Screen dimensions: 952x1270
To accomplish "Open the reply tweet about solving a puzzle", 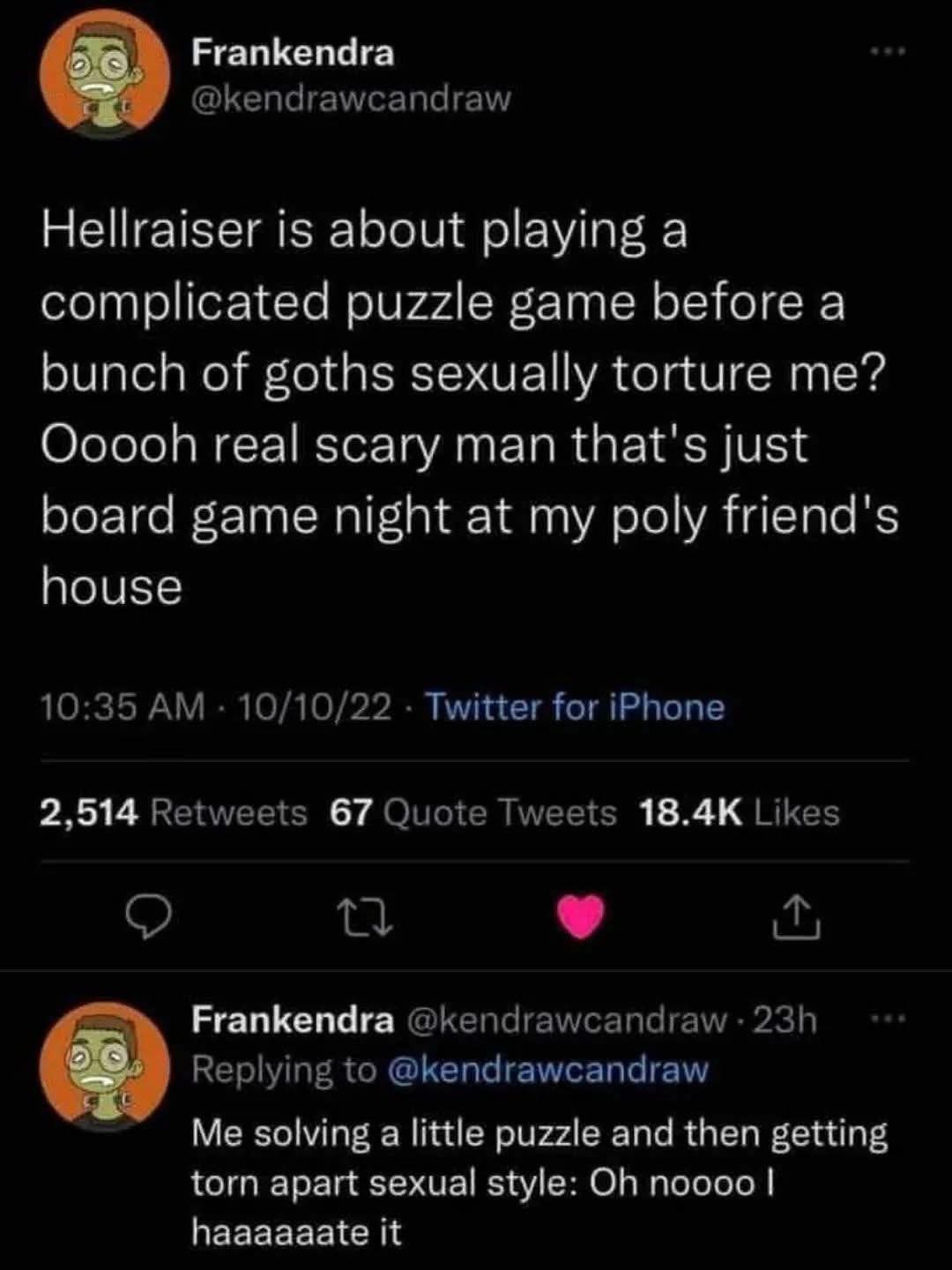I will coord(538,1182).
